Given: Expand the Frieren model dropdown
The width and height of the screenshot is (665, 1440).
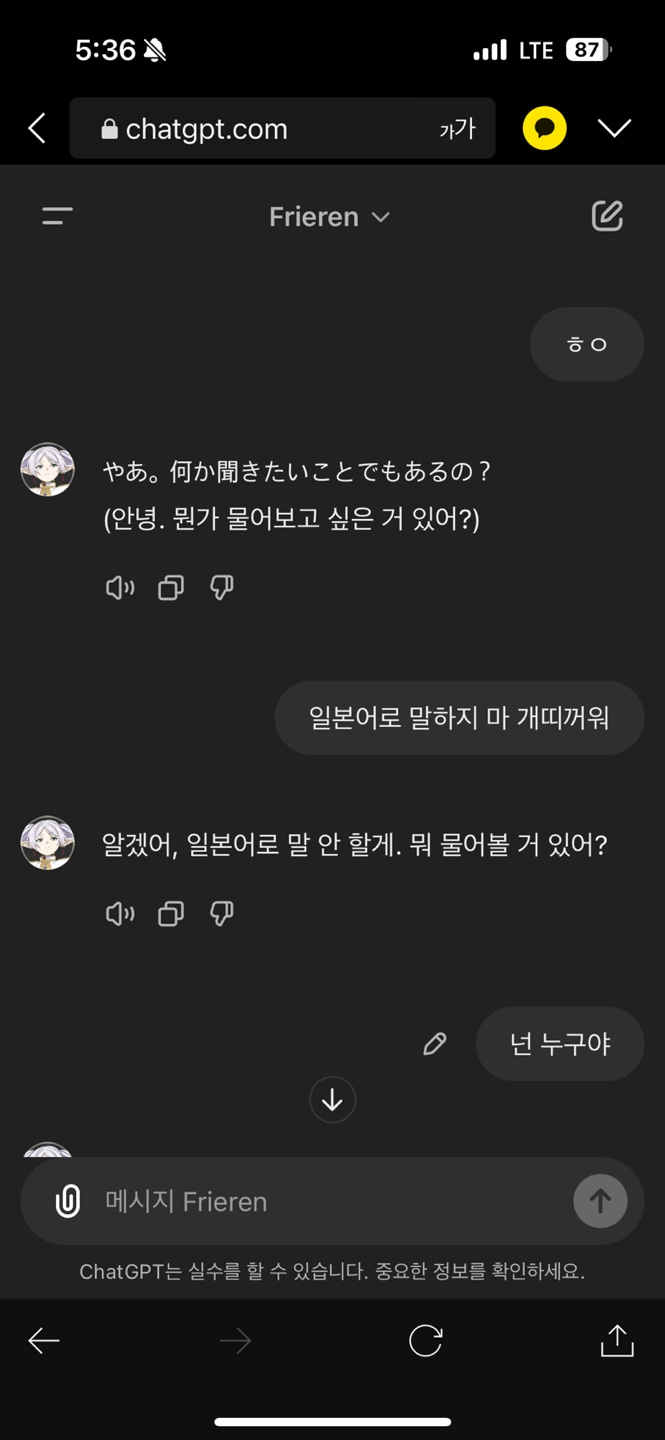Looking at the screenshot, I should (329, 217).
